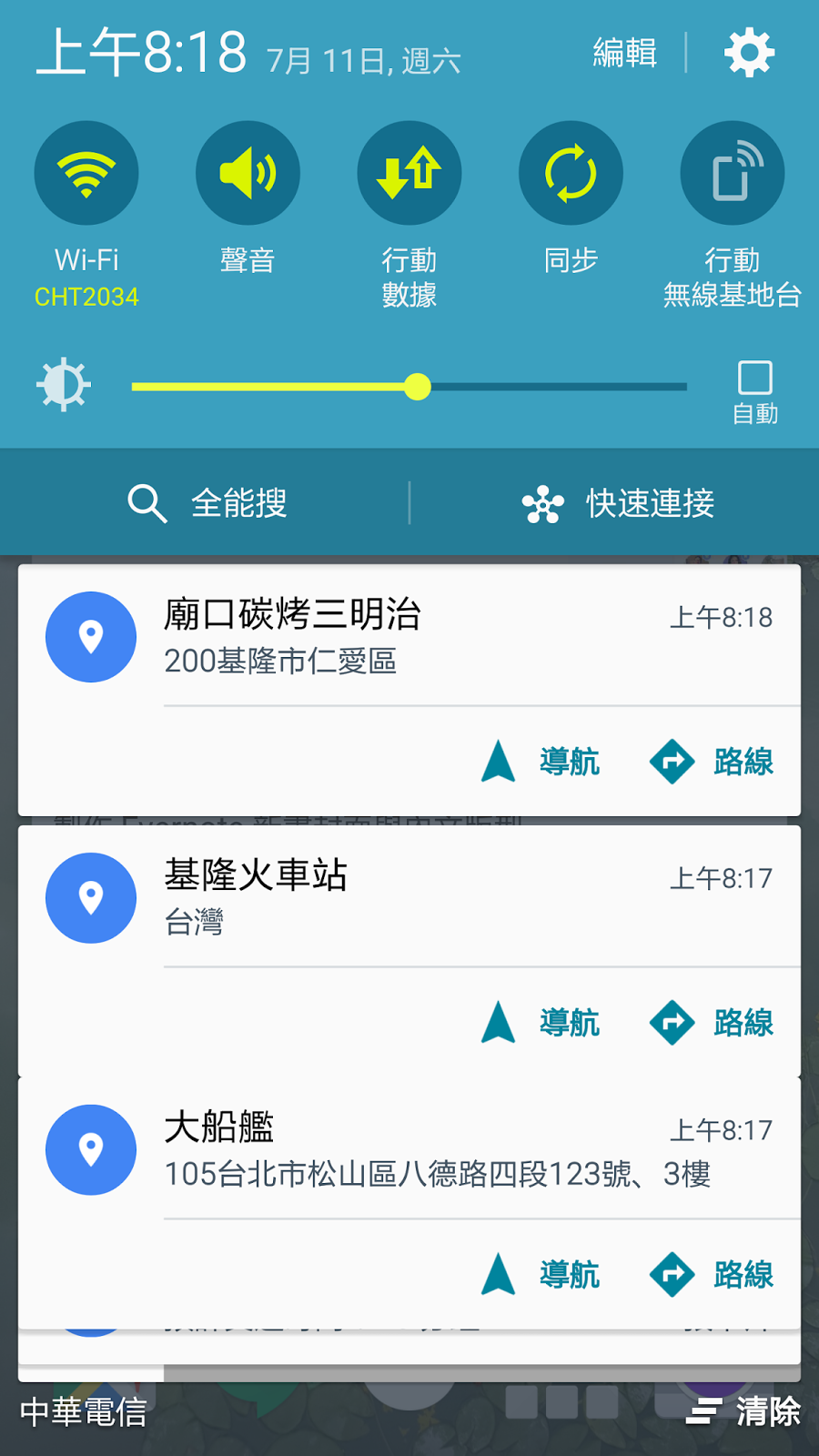Screen dimensions: 819x1456
Task: Open the 廟口碳烤三明治 notification
Action: [x=364, y=637]
